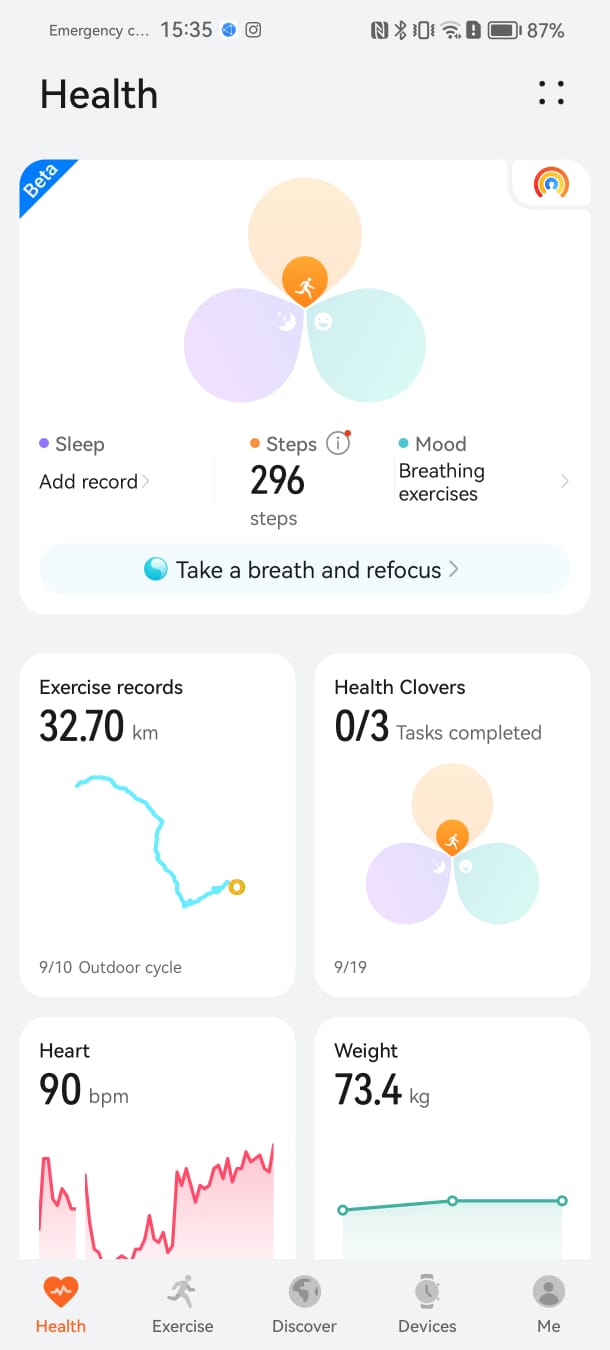Open the Health Clovers card
Image resolution: width=610 pixels, height=1350 pixels.
[452, 824]
